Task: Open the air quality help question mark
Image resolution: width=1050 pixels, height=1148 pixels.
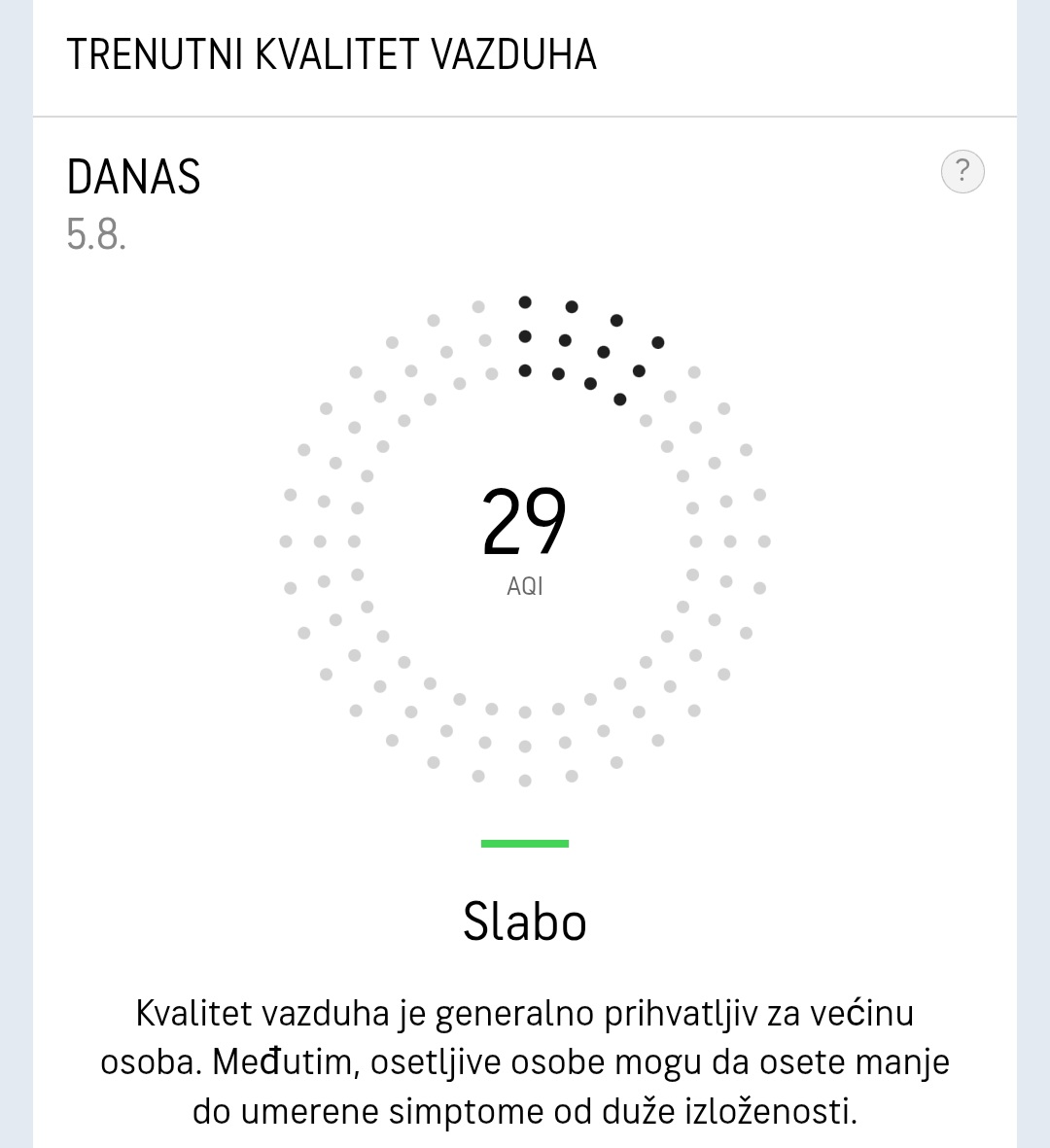Action: (x=962, y=172)
